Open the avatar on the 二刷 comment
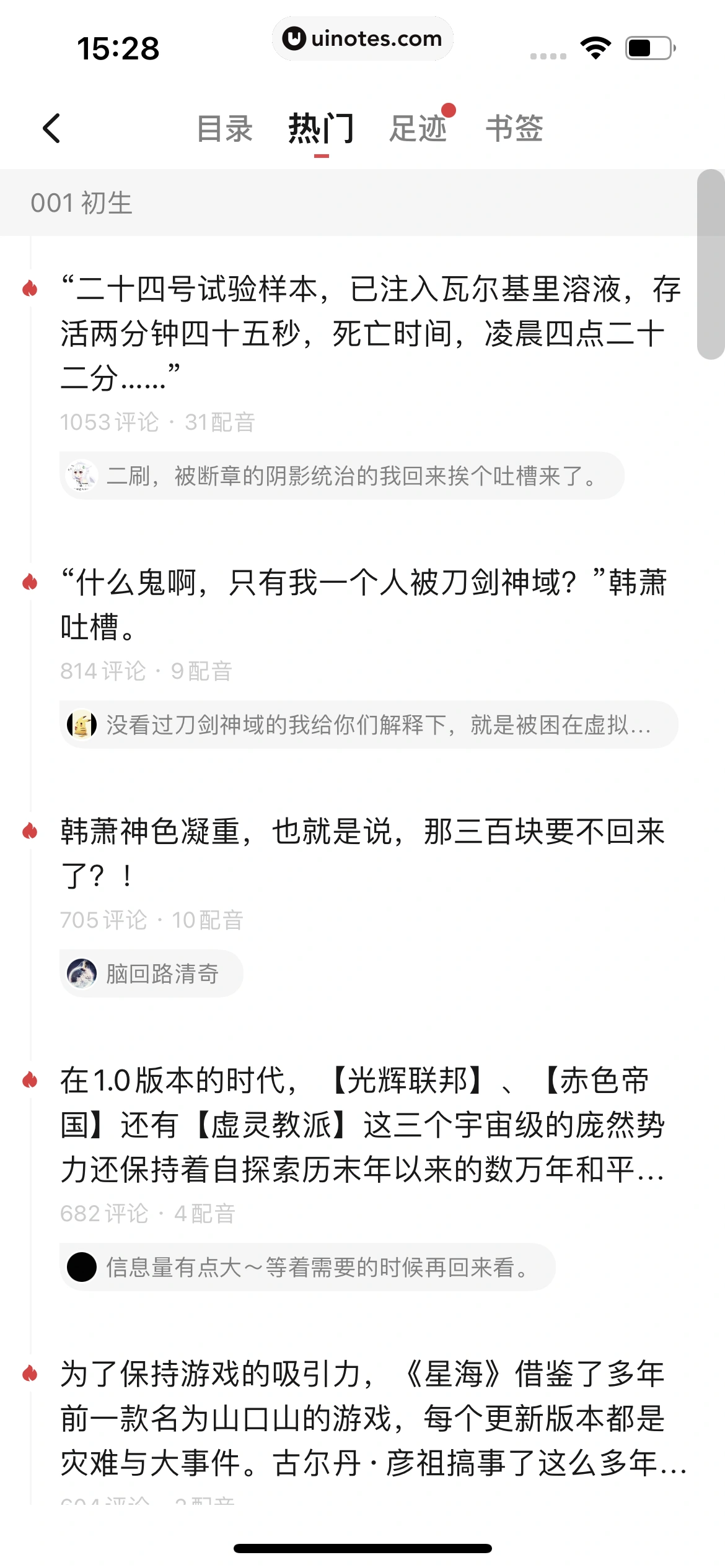The width and height of the screenshot is (725, 1568). tap(82, 476)
